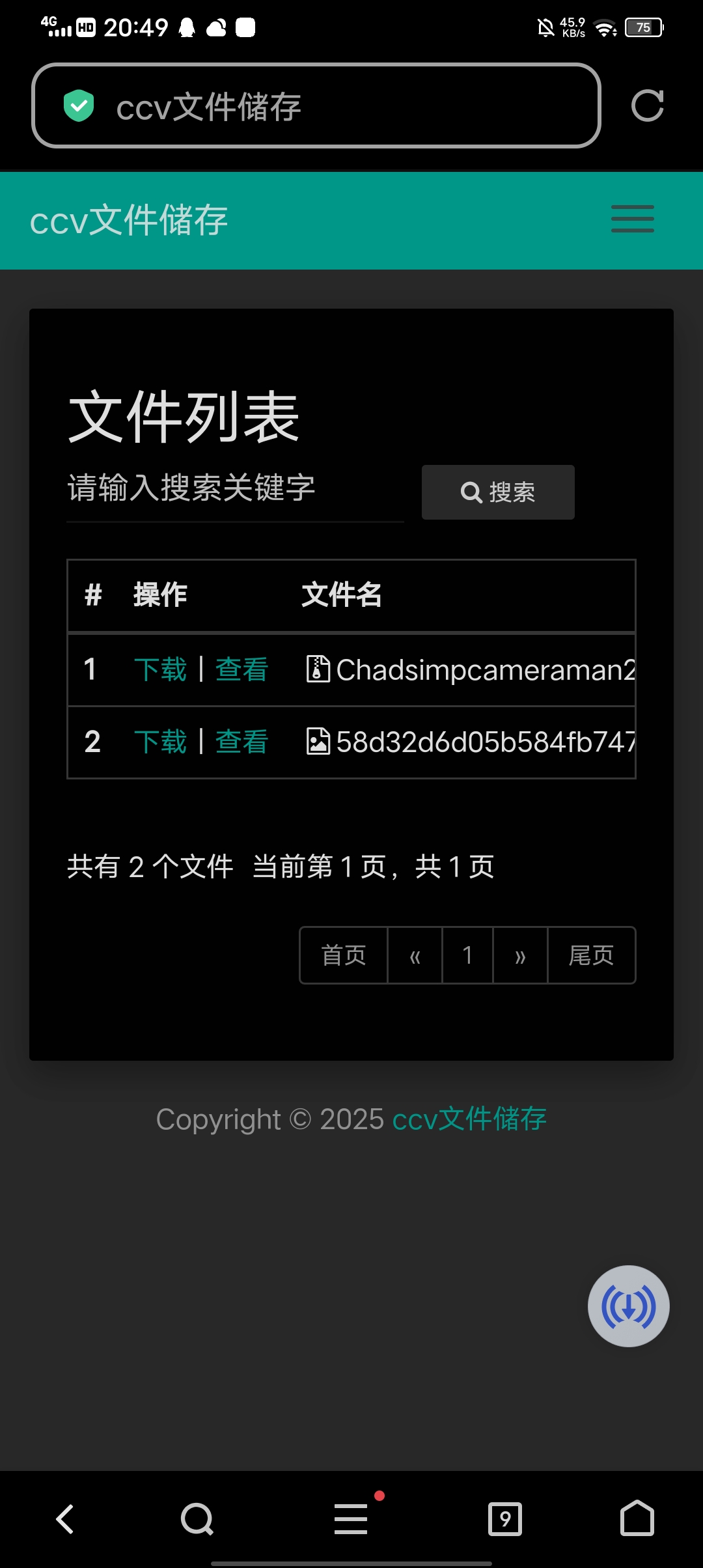Viewport: 703px width, 1568px height.
Task: Open the tab switcher showing 9 tabs
Action: pos(505,1519)
